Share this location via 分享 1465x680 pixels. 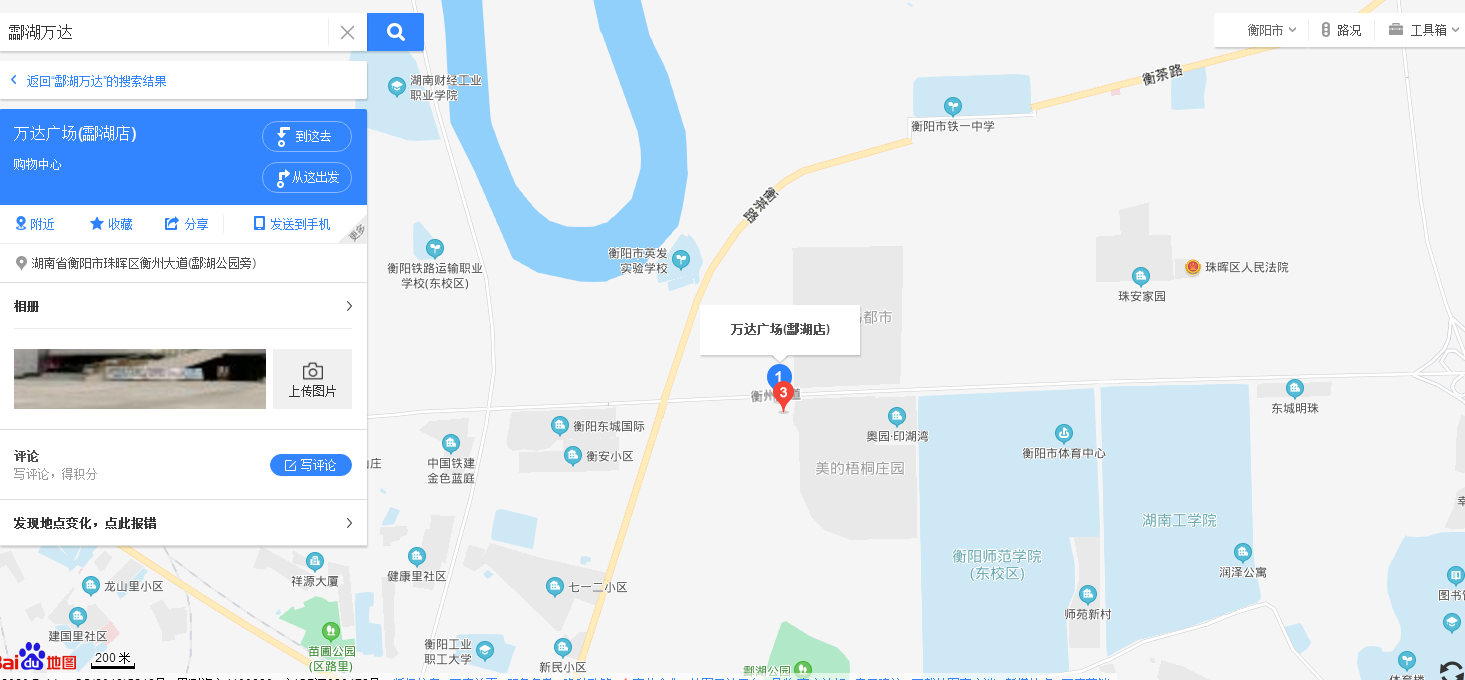(187, 224)
